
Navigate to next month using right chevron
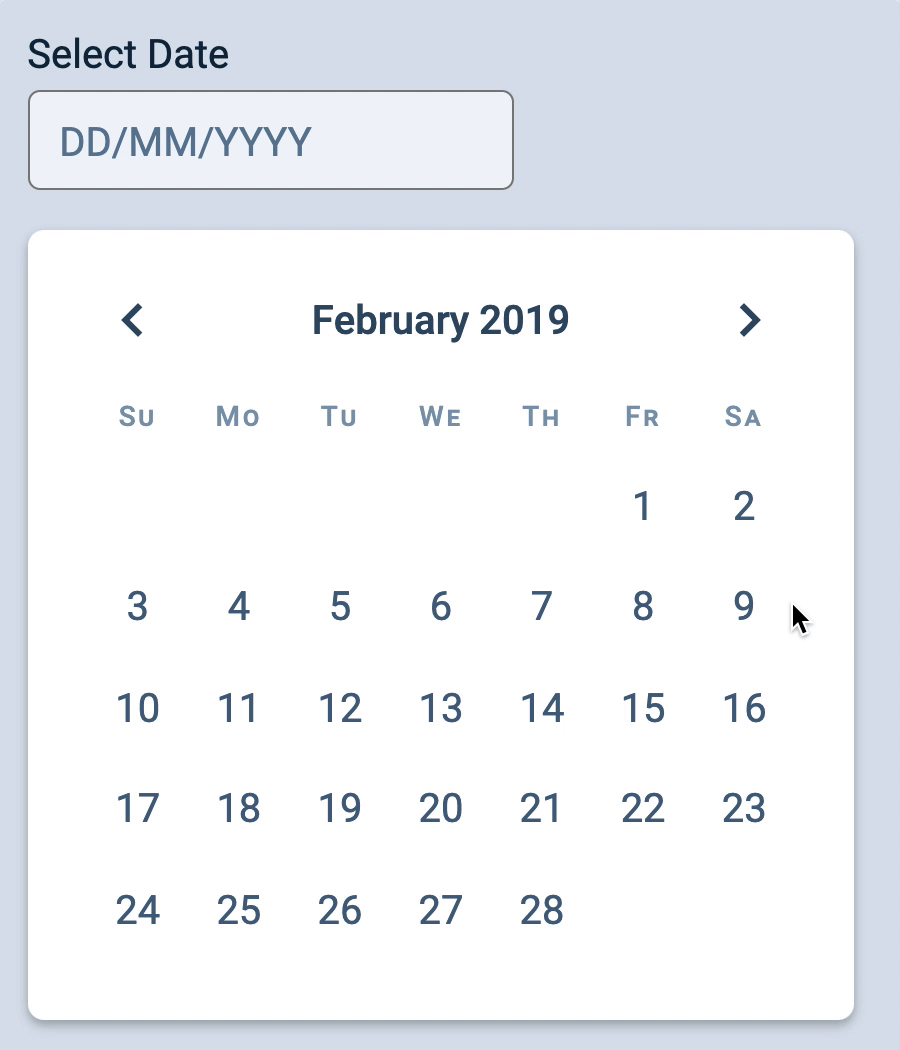point(749,319)
